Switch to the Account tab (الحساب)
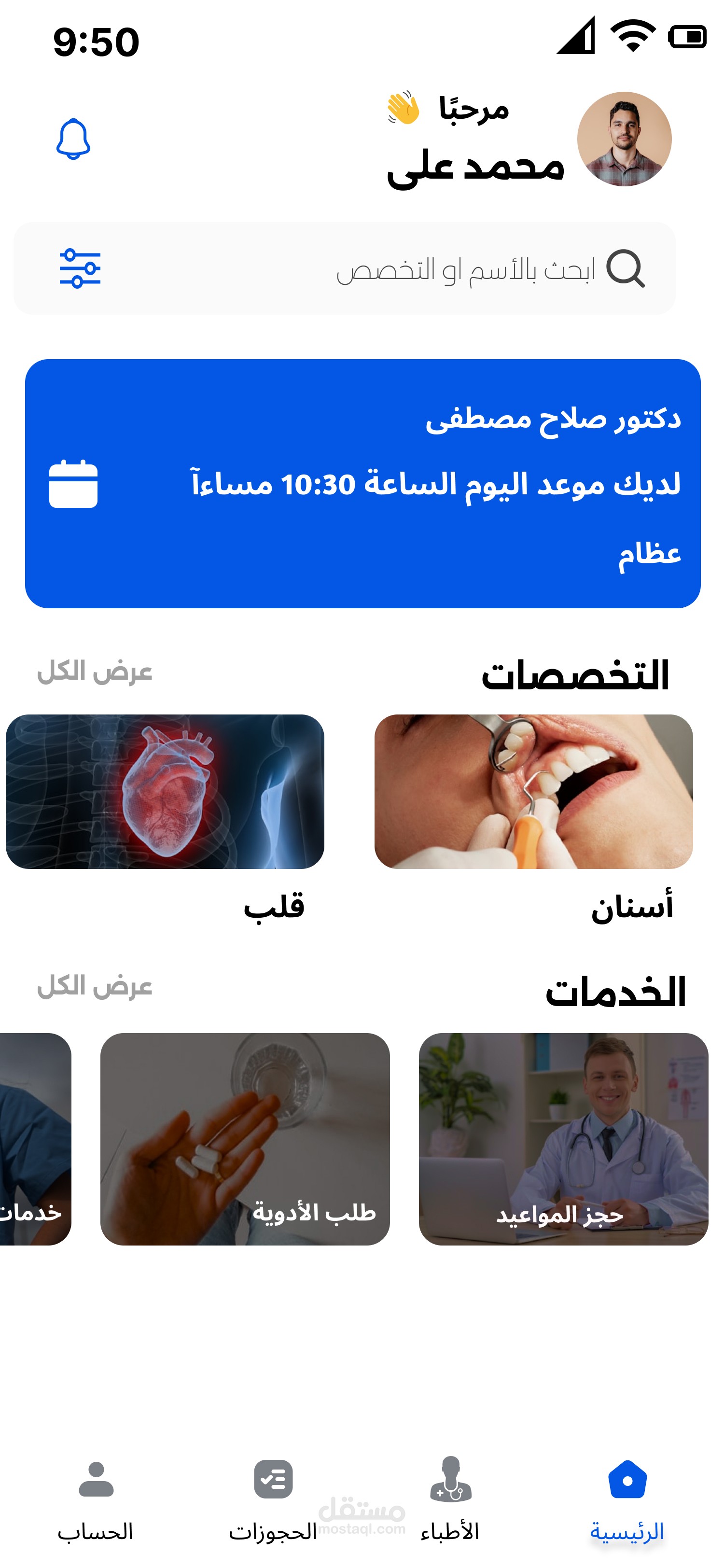The width and height of the screenshot is (724, 1568). 96,1498
